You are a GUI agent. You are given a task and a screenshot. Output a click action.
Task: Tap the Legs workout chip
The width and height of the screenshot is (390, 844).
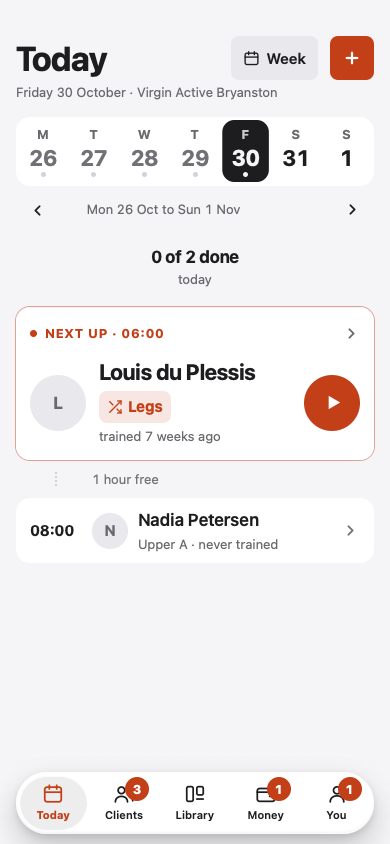[x=135, y=407]
